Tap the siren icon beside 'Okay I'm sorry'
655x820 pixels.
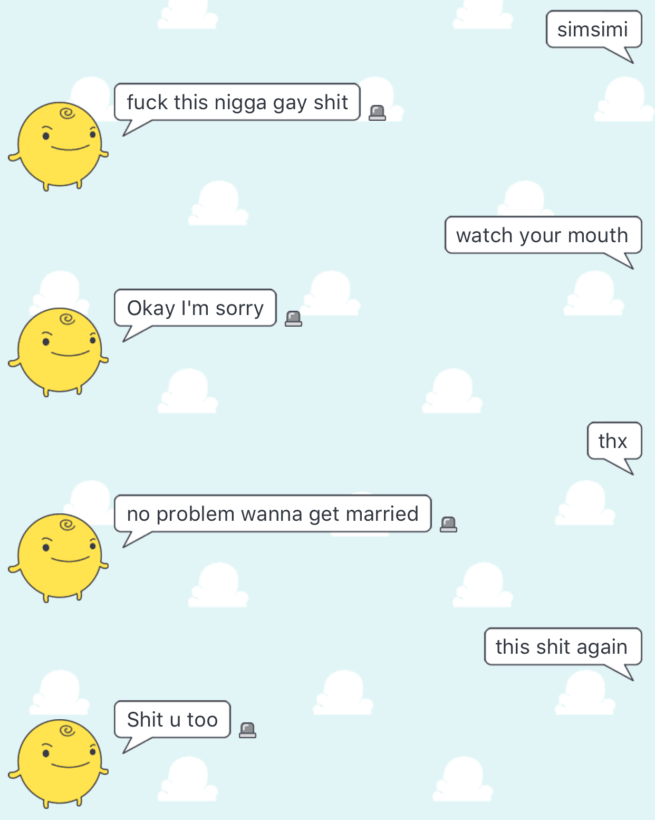click(x=293, y=318)
